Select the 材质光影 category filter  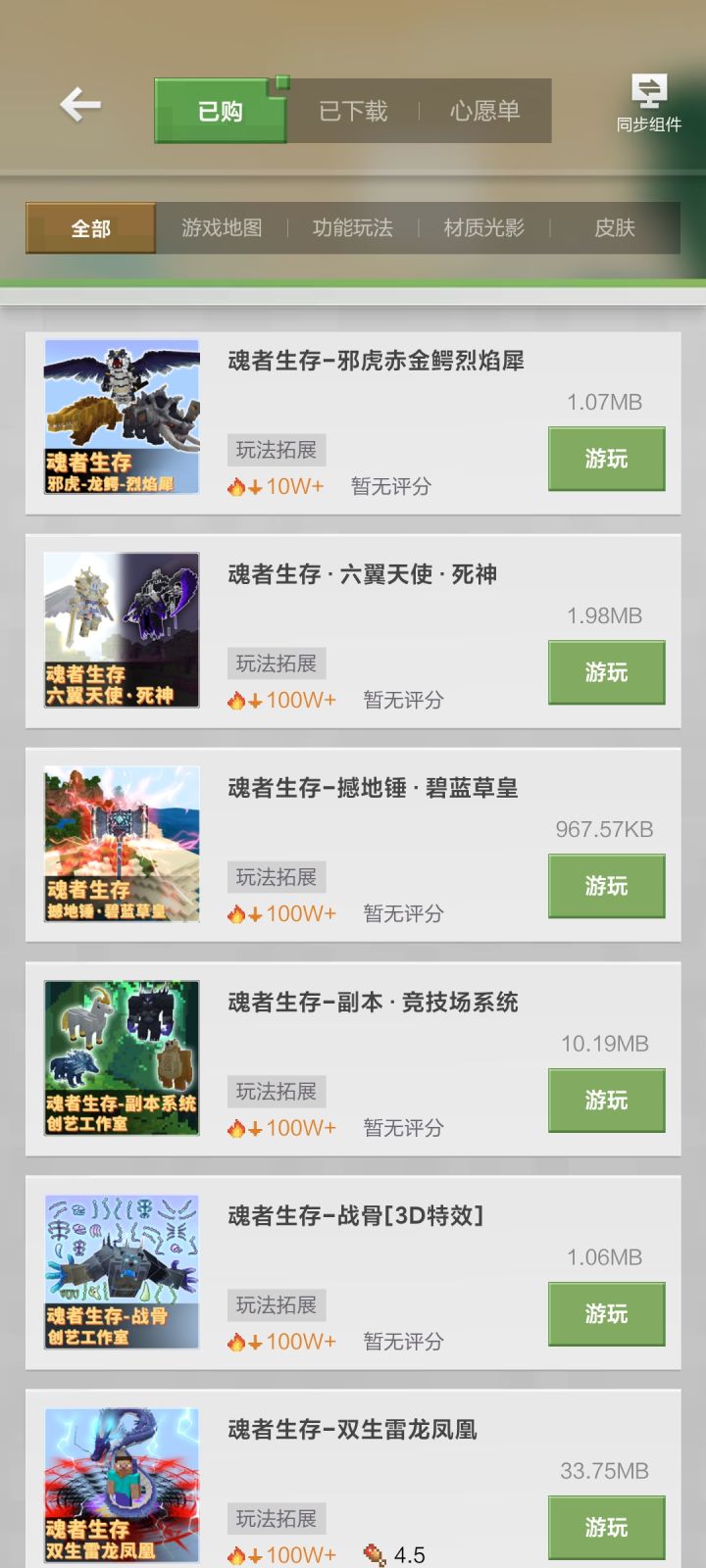[x=482, y=227]
